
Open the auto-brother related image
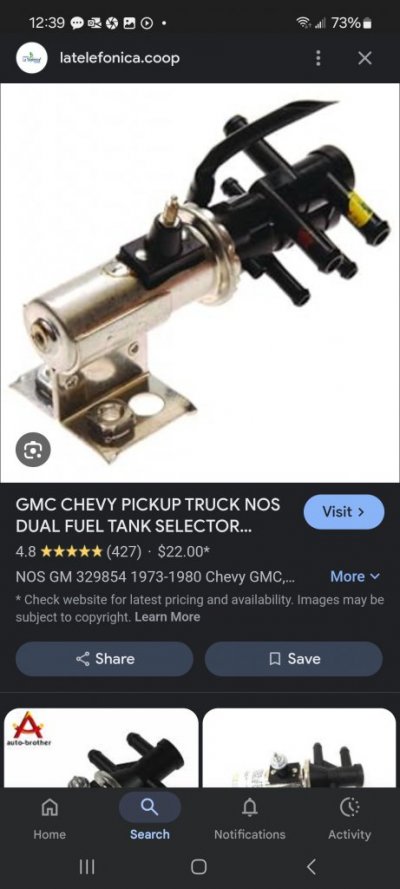click(101, 748)
